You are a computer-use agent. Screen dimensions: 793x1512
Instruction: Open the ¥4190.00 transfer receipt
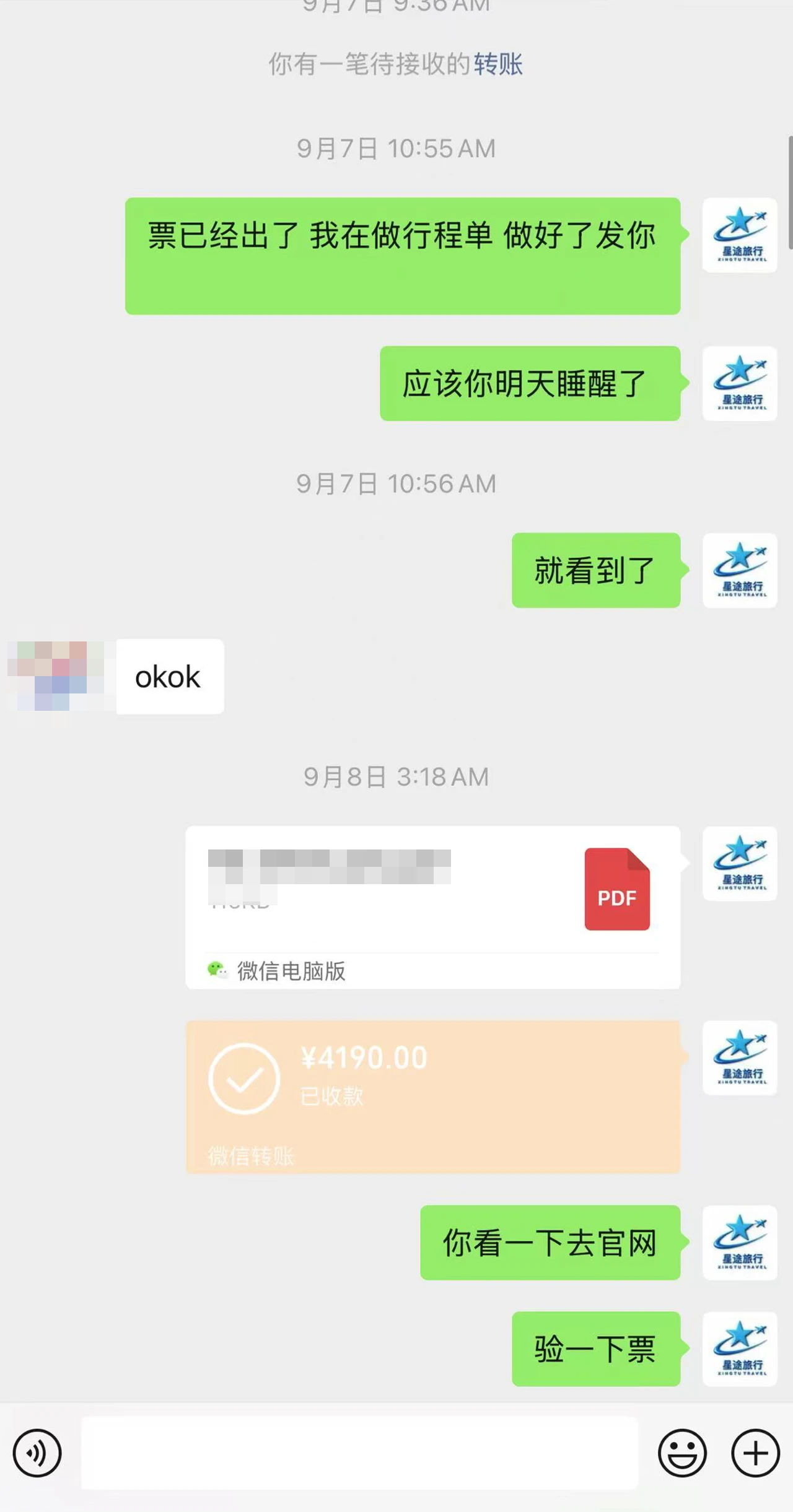click(x=432, y=1096)
